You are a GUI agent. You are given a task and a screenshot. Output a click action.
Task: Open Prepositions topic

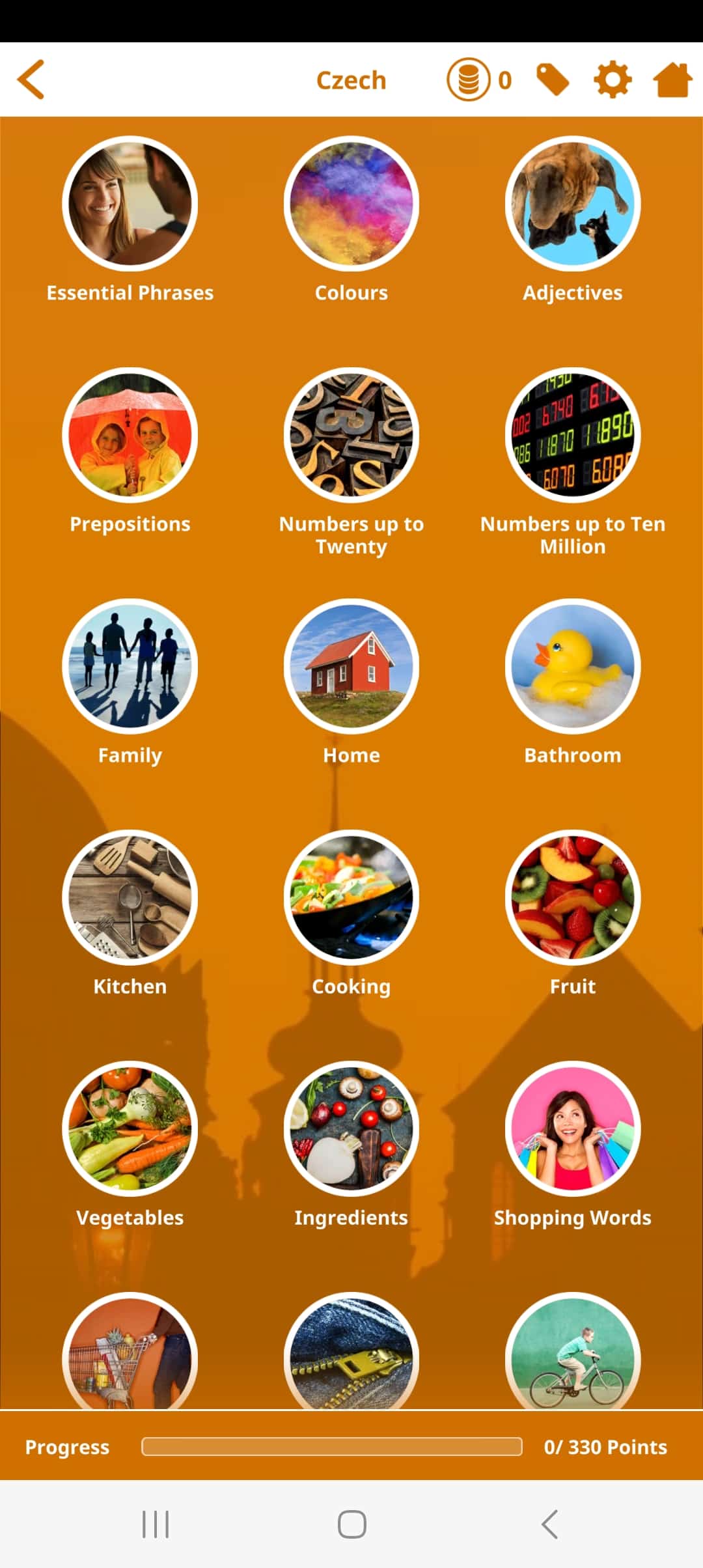point(130,435)
